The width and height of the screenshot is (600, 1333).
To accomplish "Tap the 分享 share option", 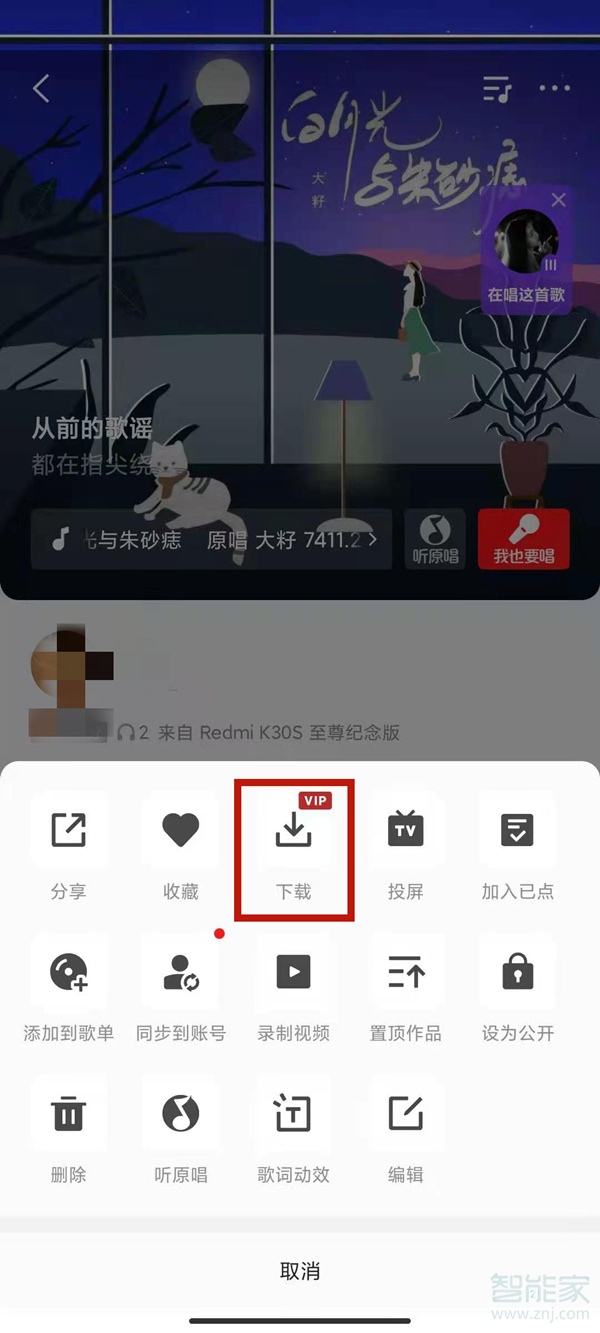I will [68, 845].
